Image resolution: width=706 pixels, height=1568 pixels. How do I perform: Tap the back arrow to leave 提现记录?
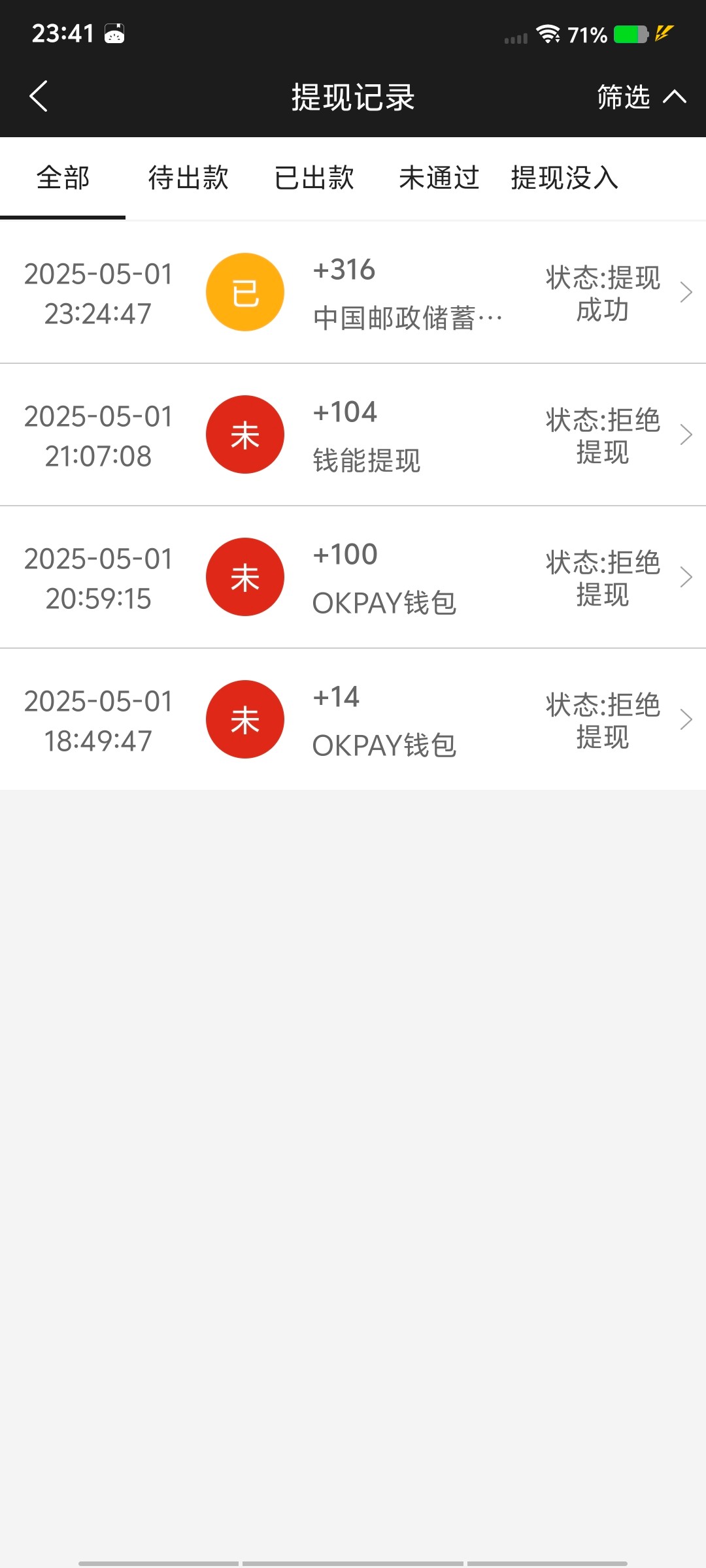39,95
